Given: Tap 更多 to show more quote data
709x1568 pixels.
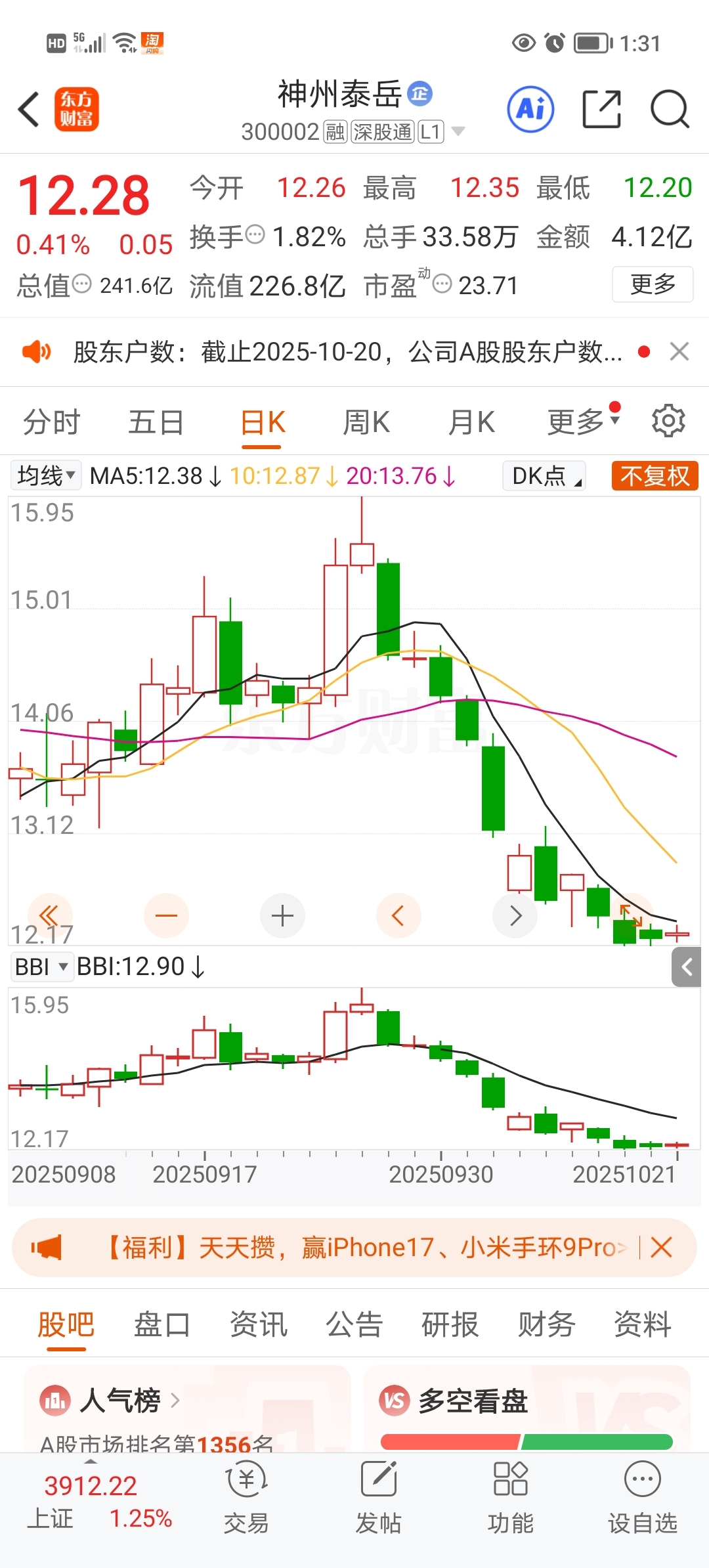Looking at the screenshot, I should point(652,284).
